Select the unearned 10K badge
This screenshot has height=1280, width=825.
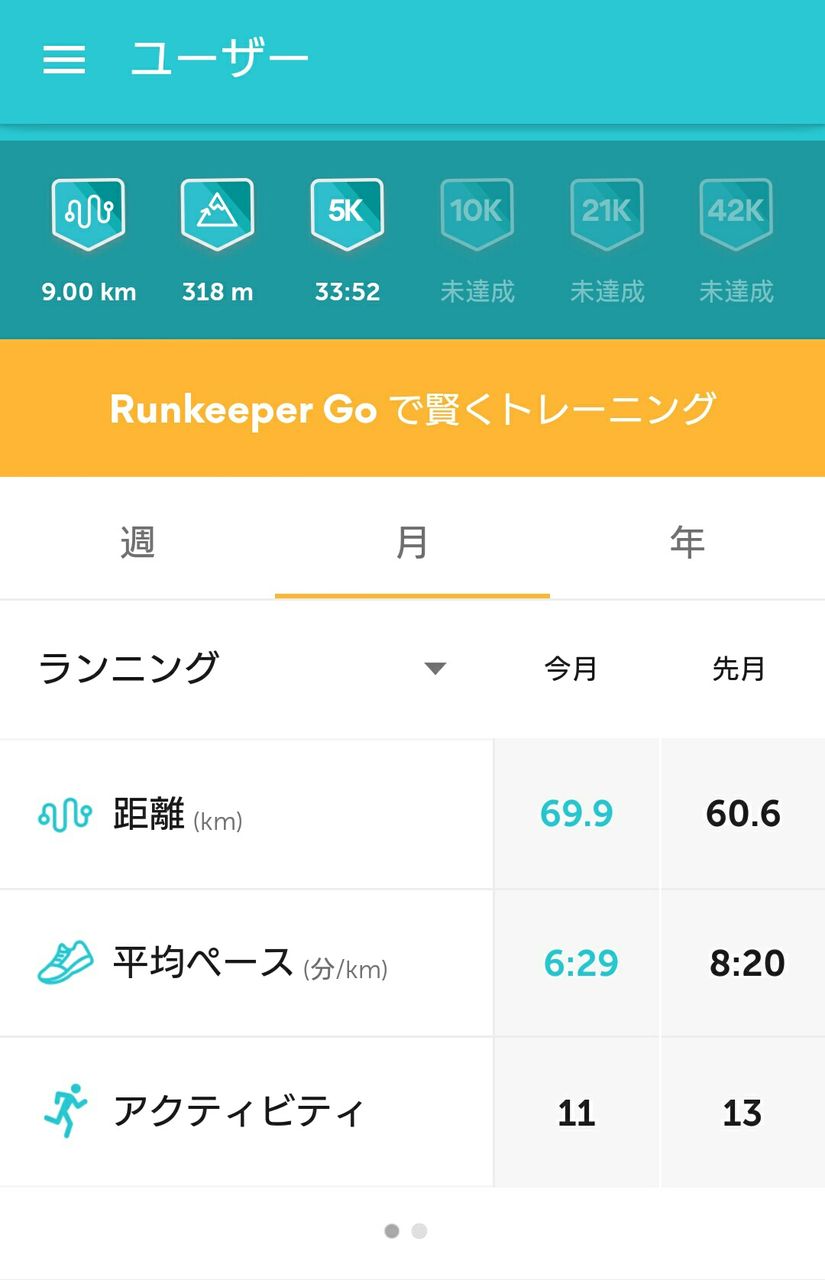(x=477, y=210)
